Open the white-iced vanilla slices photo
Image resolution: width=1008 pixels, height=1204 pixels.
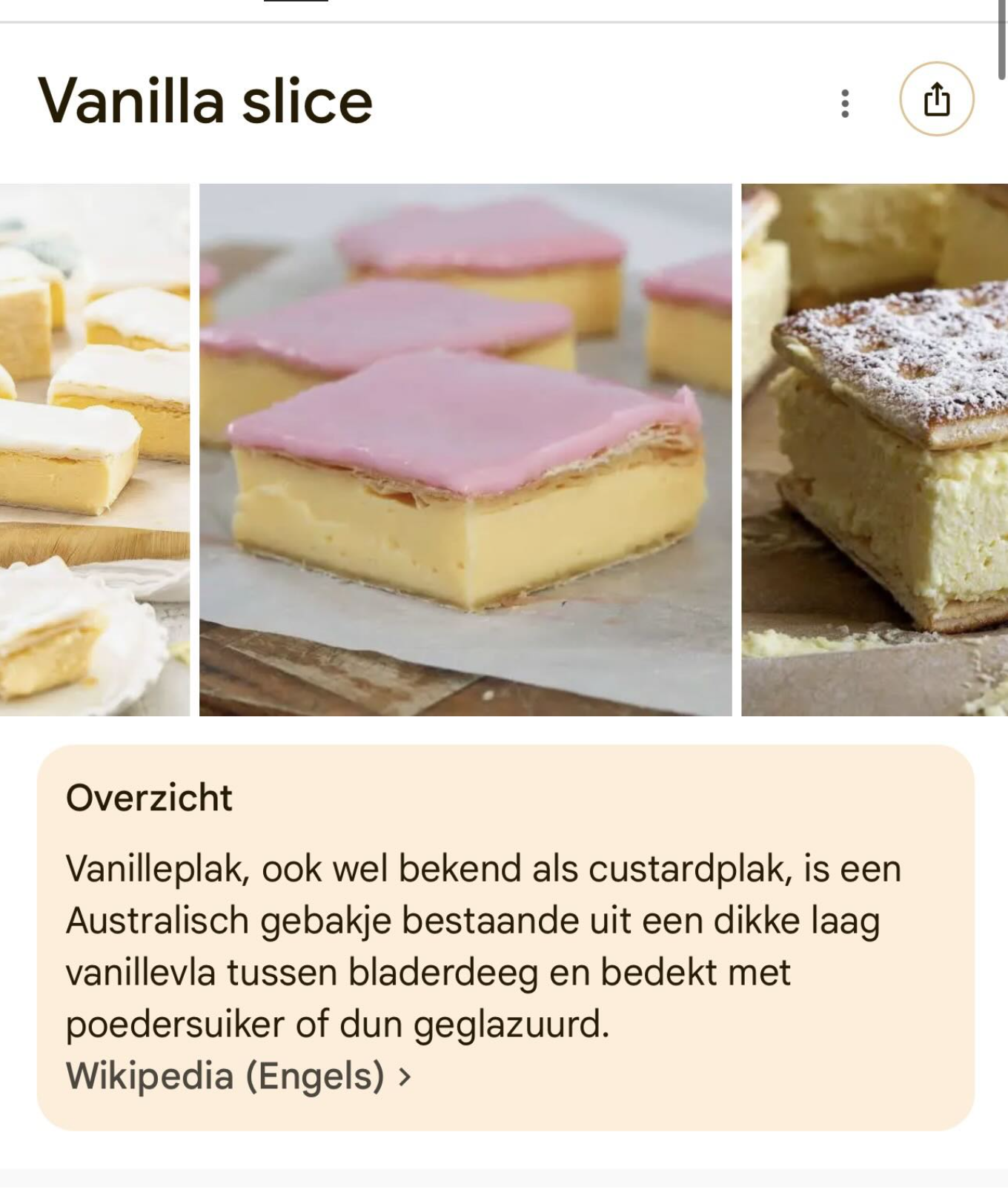pos(95,449)
